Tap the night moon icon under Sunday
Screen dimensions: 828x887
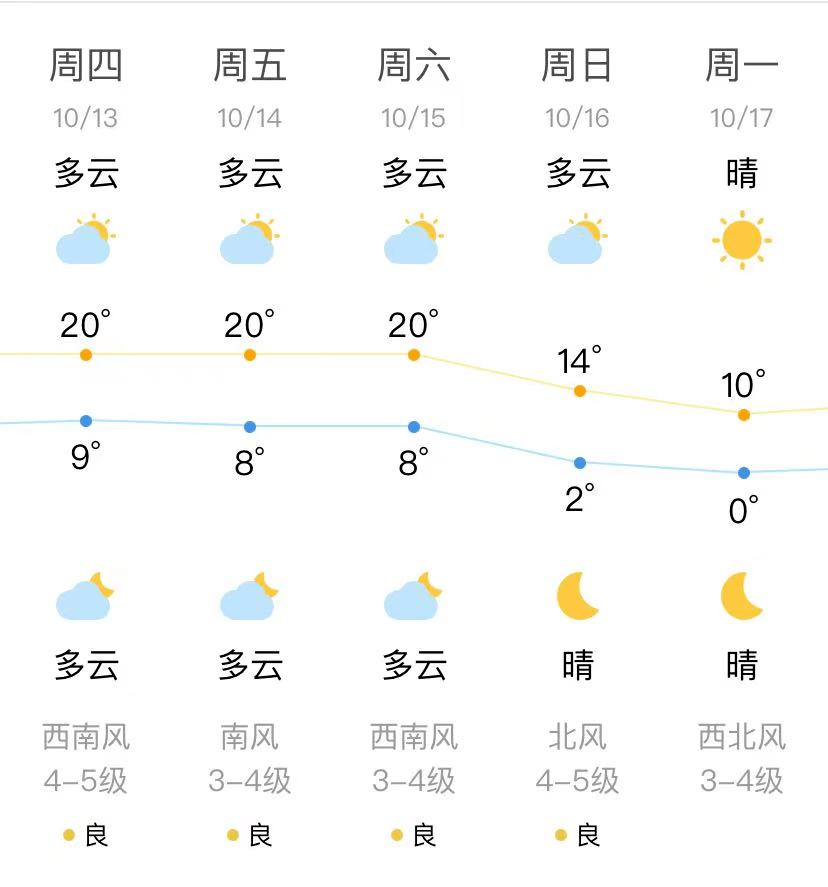pos(578,594)
